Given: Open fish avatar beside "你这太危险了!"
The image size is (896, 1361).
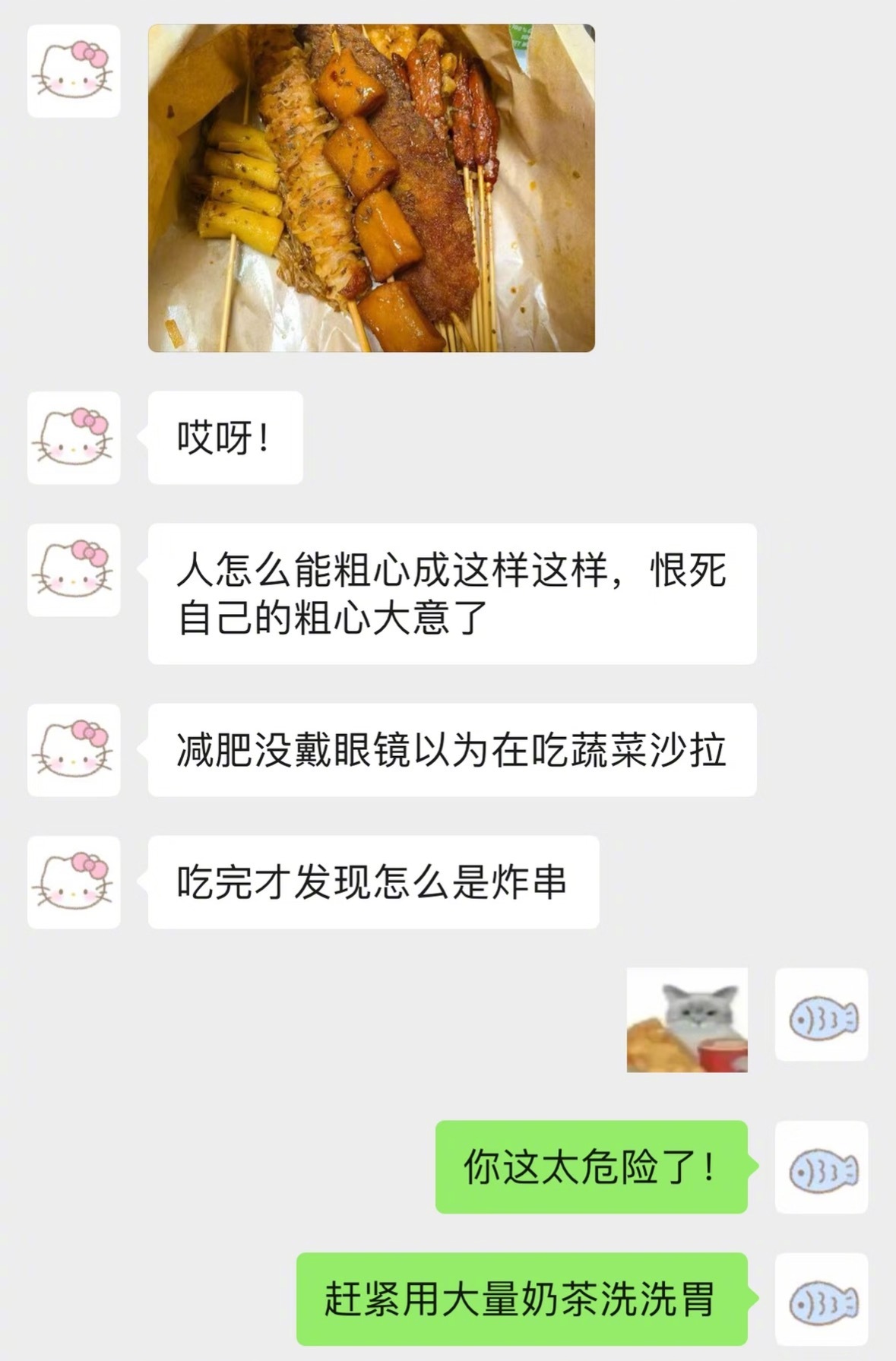Looking at the screenshot, I should 822,1166.
